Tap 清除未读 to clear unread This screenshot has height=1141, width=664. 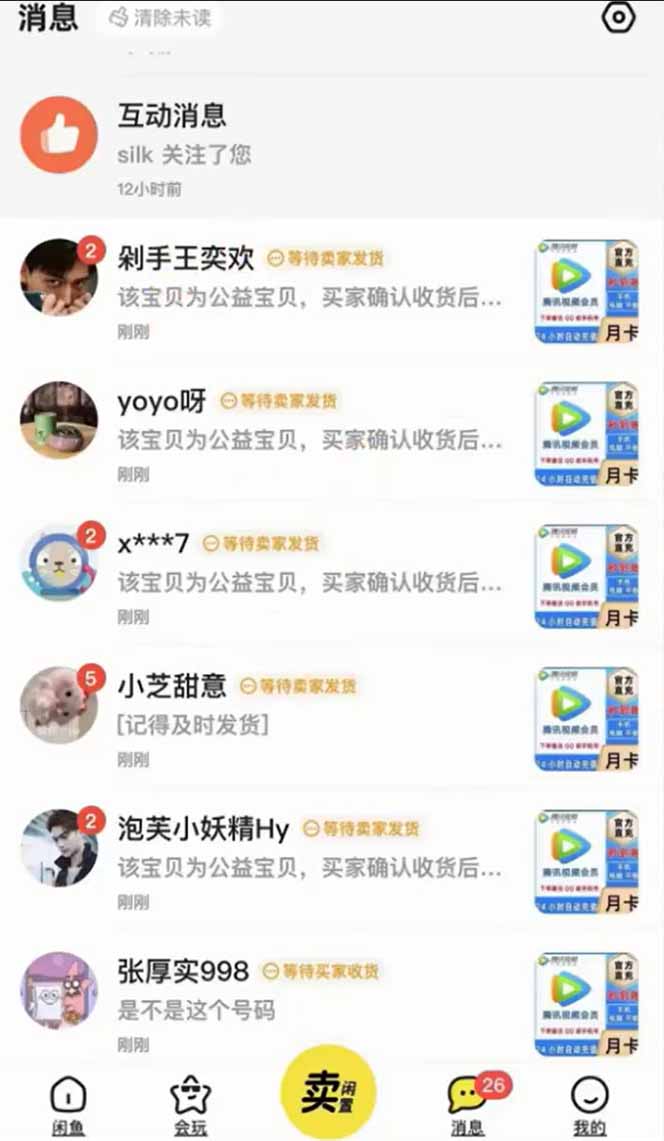pos(160,18)
